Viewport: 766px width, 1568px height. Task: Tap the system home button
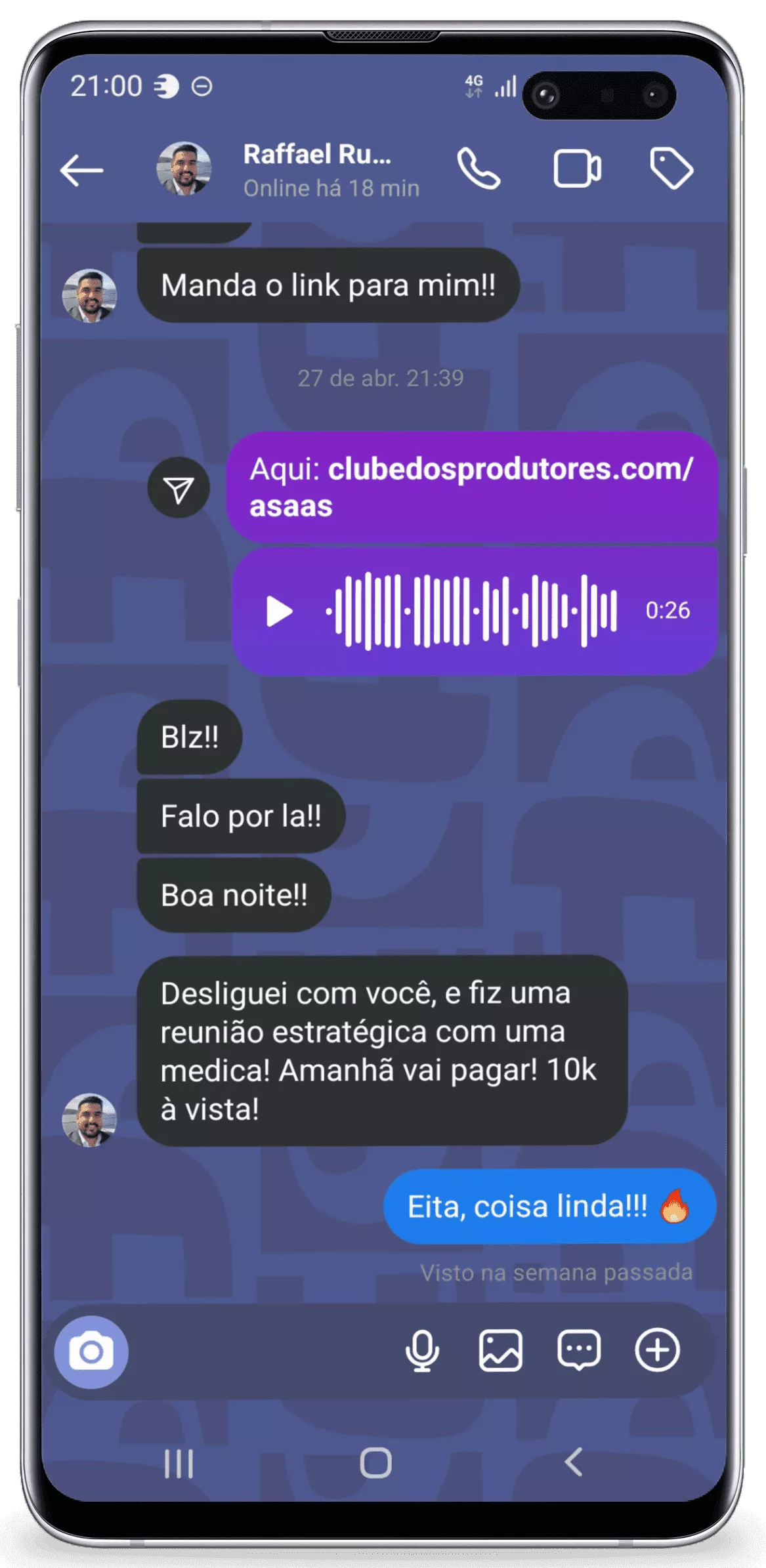375,1463
